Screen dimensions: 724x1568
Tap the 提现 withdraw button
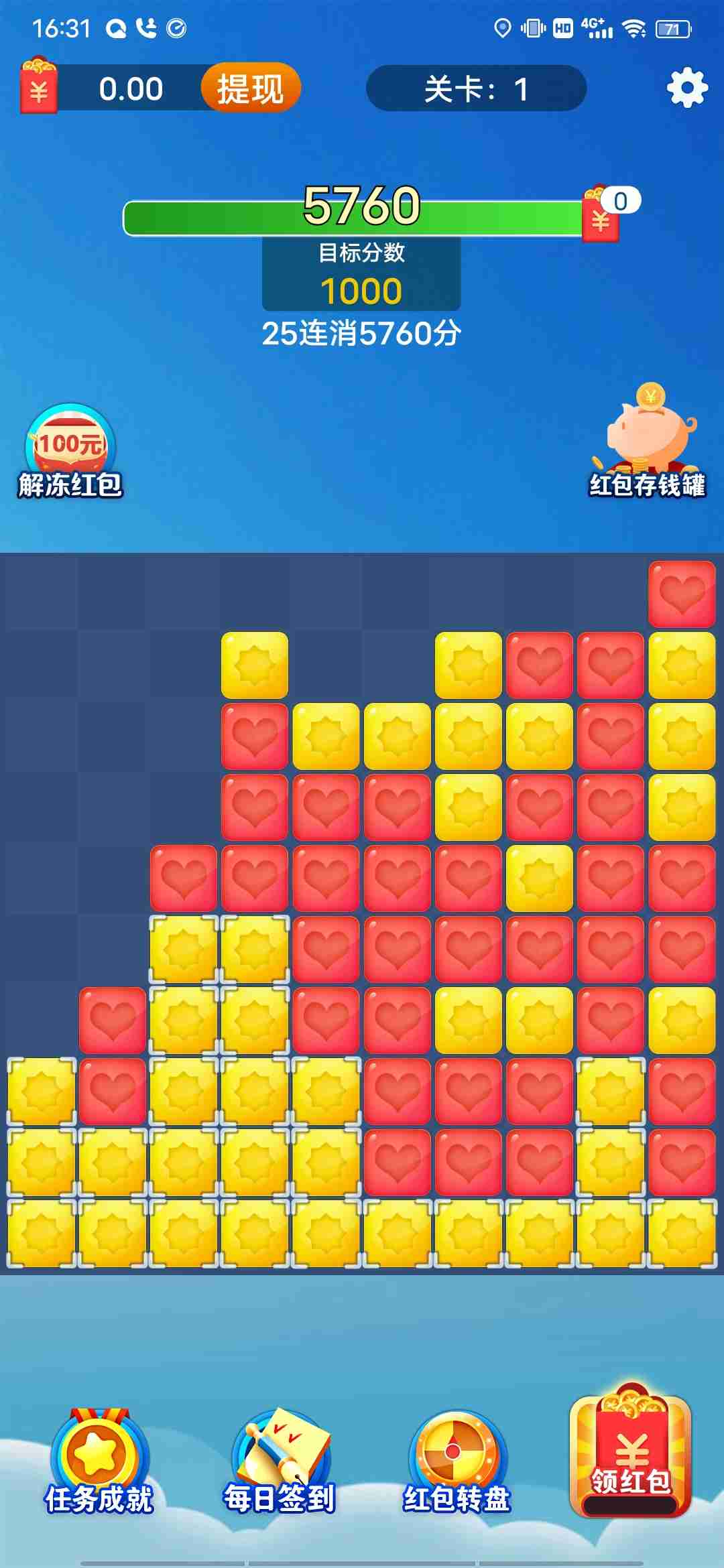click(250, 88)
